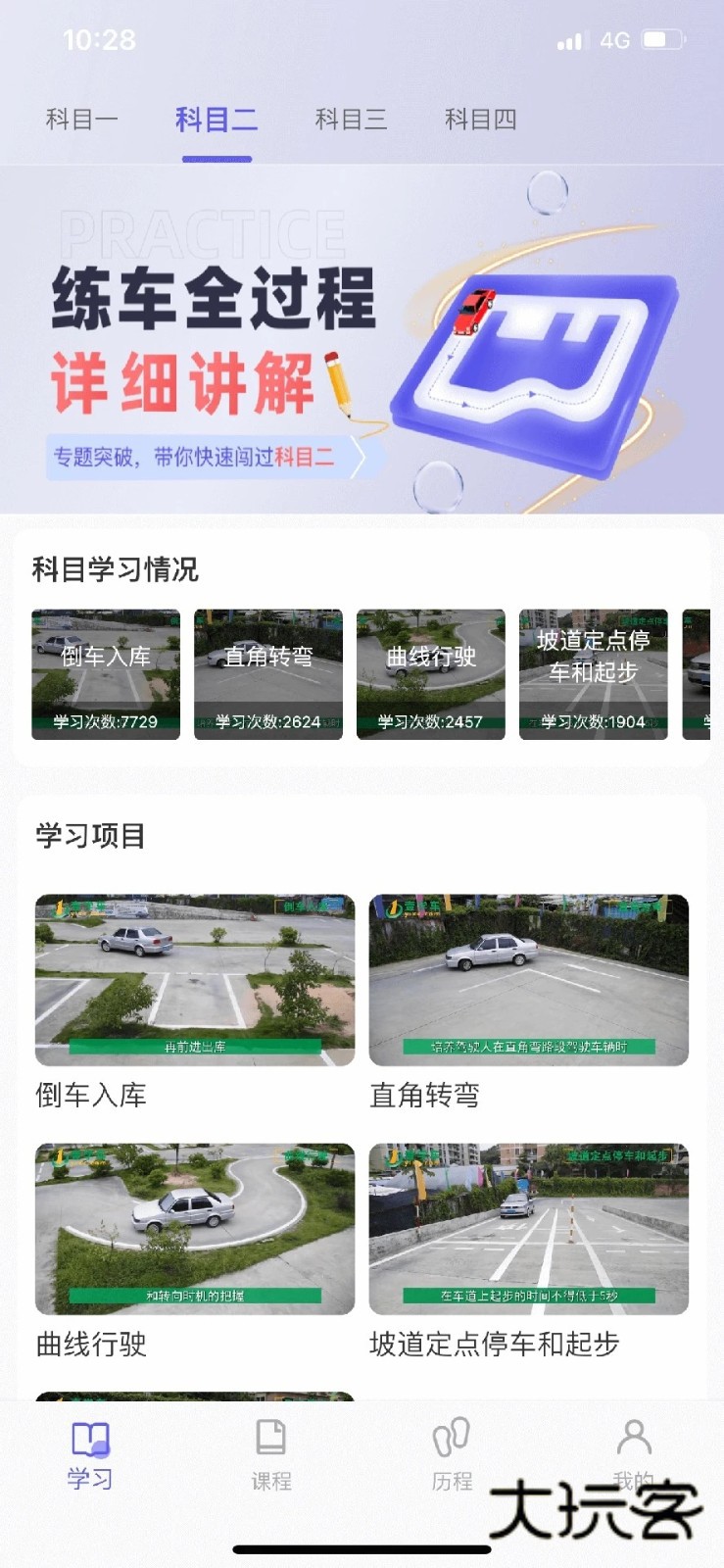Image resolution: width=724 pixels, height=1568 pixels.
Task: Tap the 4G network indicator
Action: [x=612, y=41]
